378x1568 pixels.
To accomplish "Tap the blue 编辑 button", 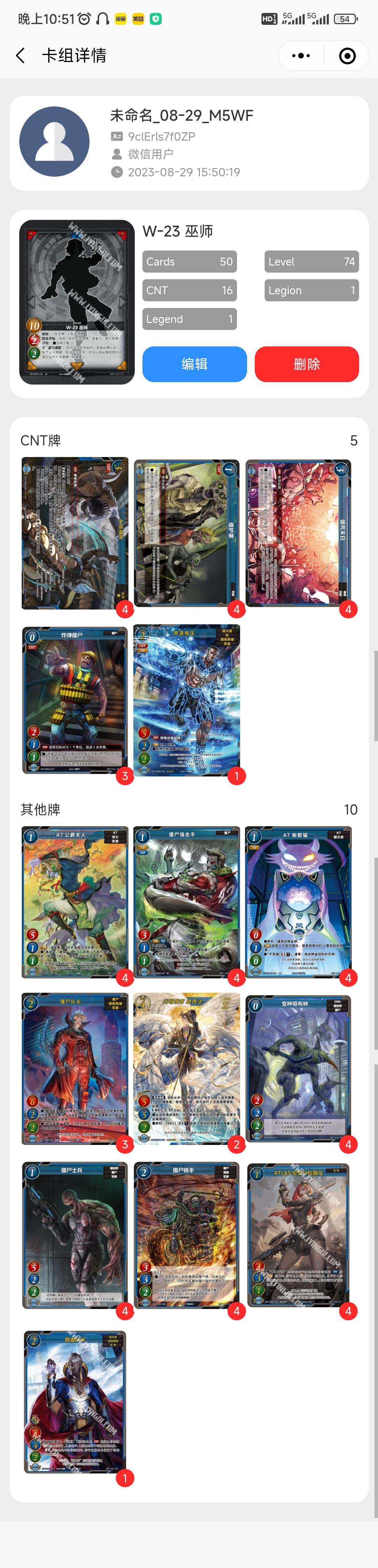I will click(x=194, y=364).
